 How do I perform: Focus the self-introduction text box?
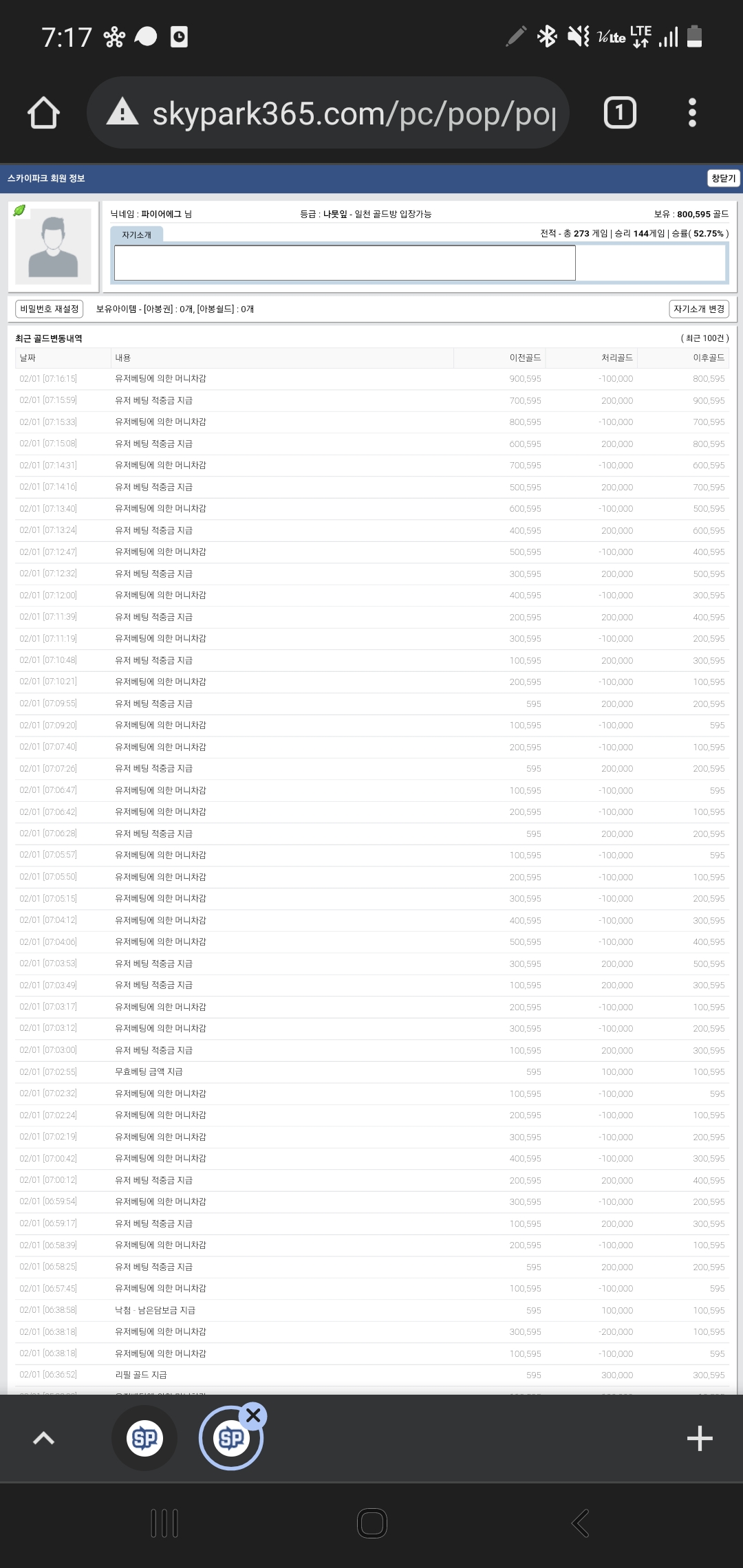coord(345,263)
